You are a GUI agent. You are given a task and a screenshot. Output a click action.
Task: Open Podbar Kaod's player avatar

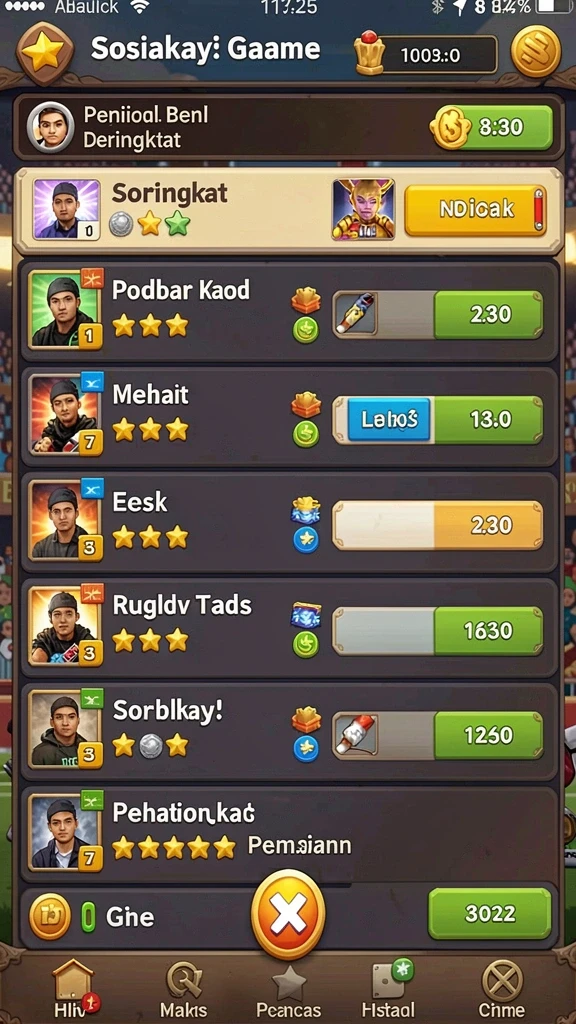tap(65, 308)
